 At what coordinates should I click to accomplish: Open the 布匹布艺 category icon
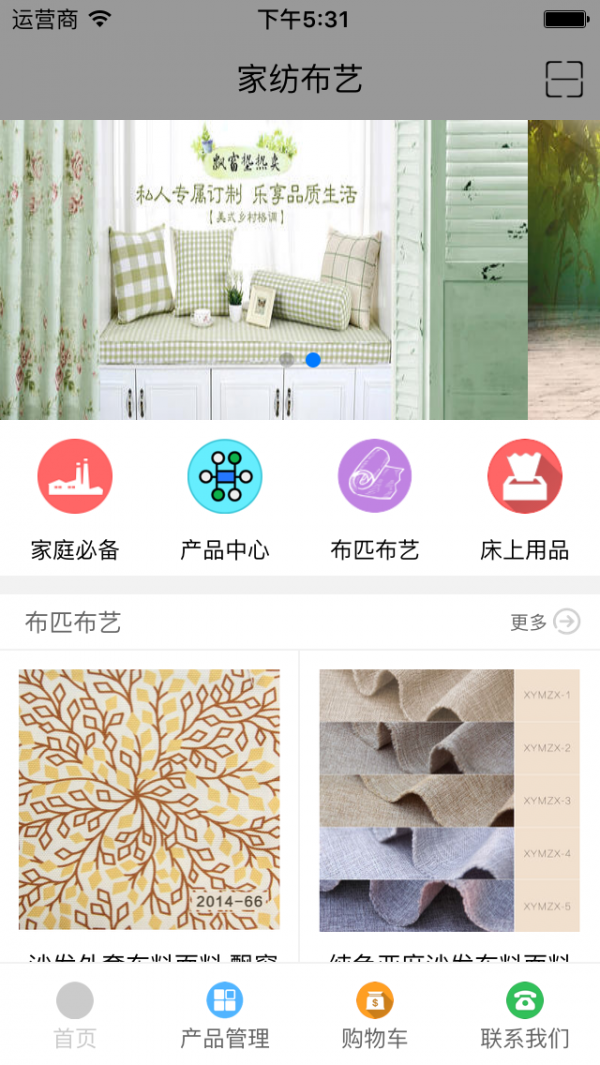click(x=375, y=477)
